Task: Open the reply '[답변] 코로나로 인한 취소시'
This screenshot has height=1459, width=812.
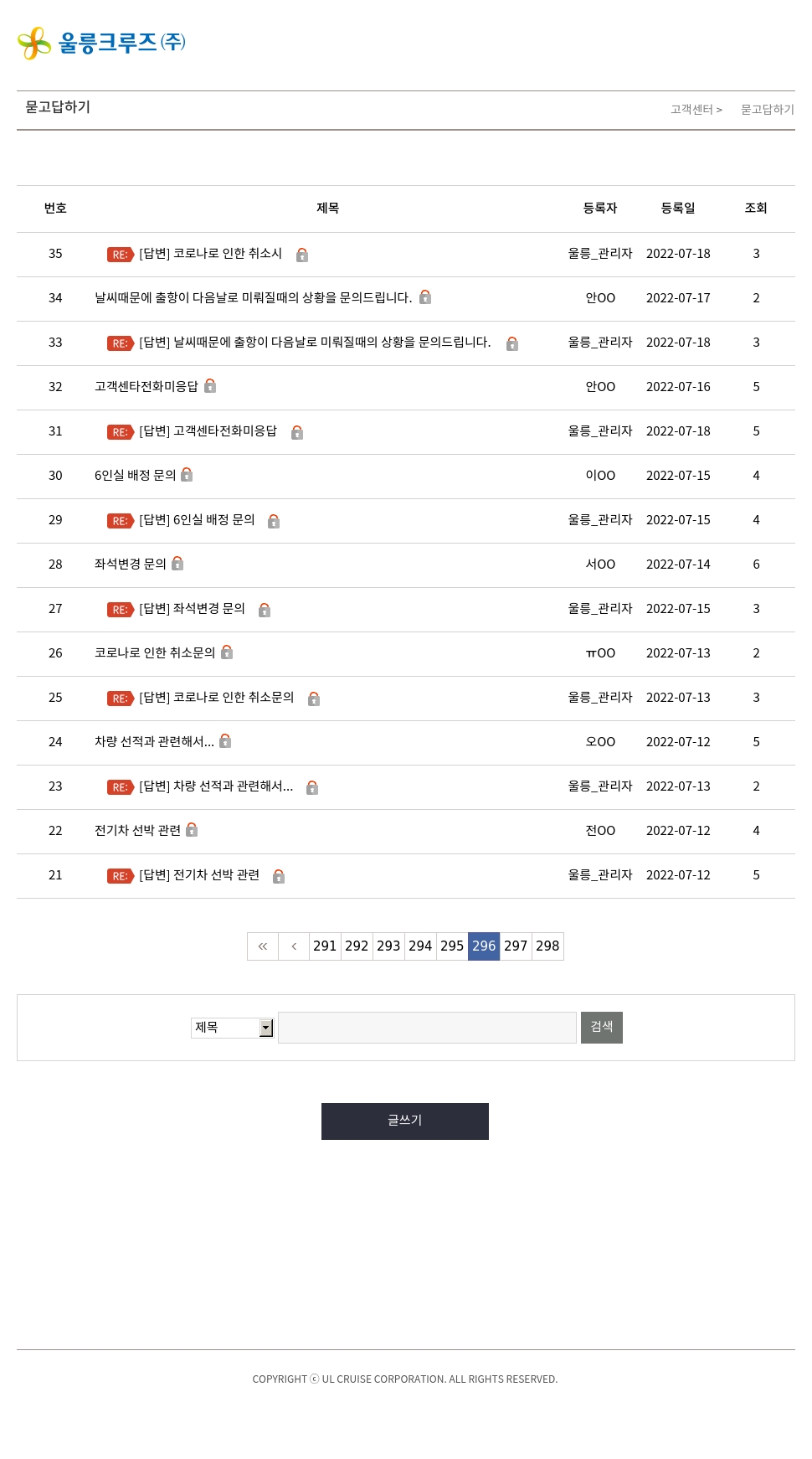Action: [x=210, y=254]
